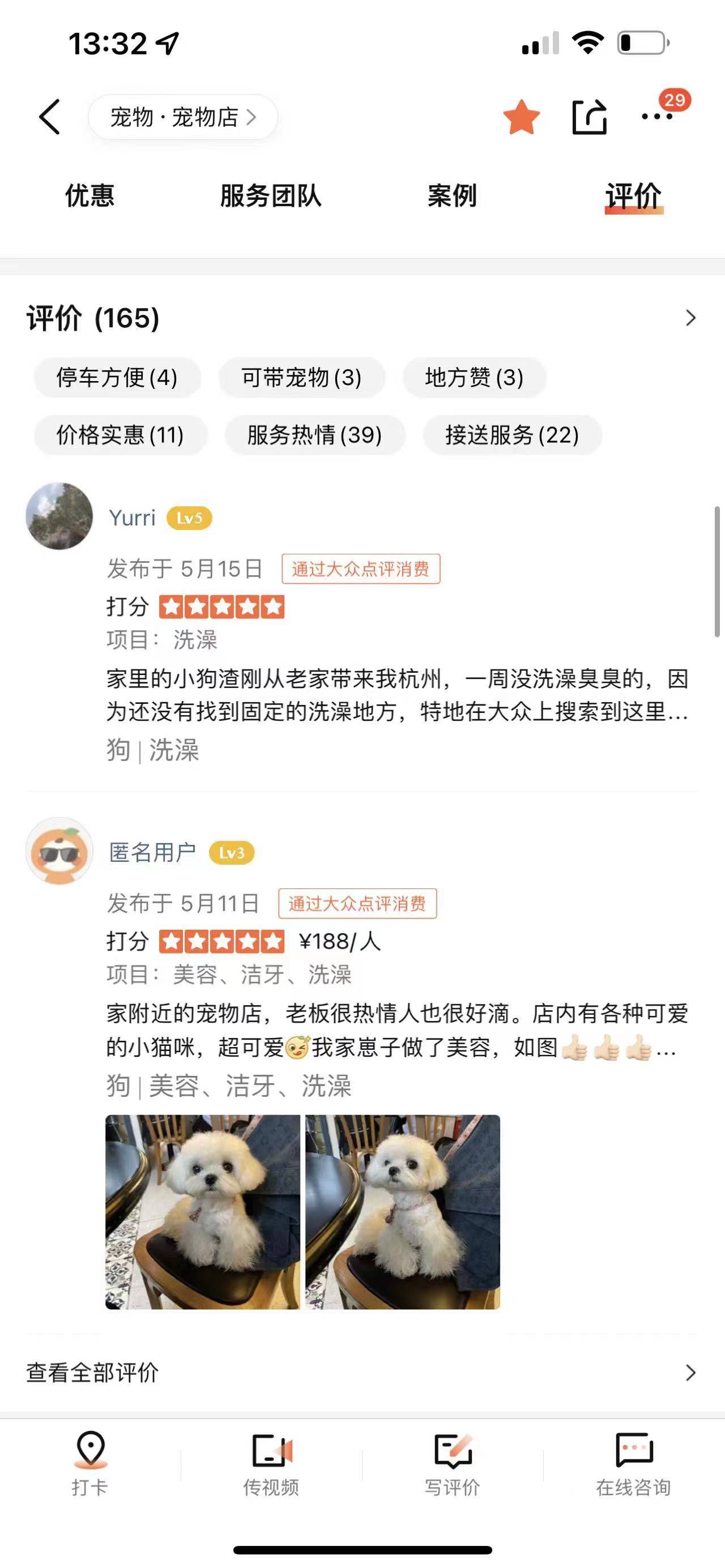The width and height of the screenshot is (725, 1568).
Task: Go back with the top-left arrow
Action: coord(50,116)
